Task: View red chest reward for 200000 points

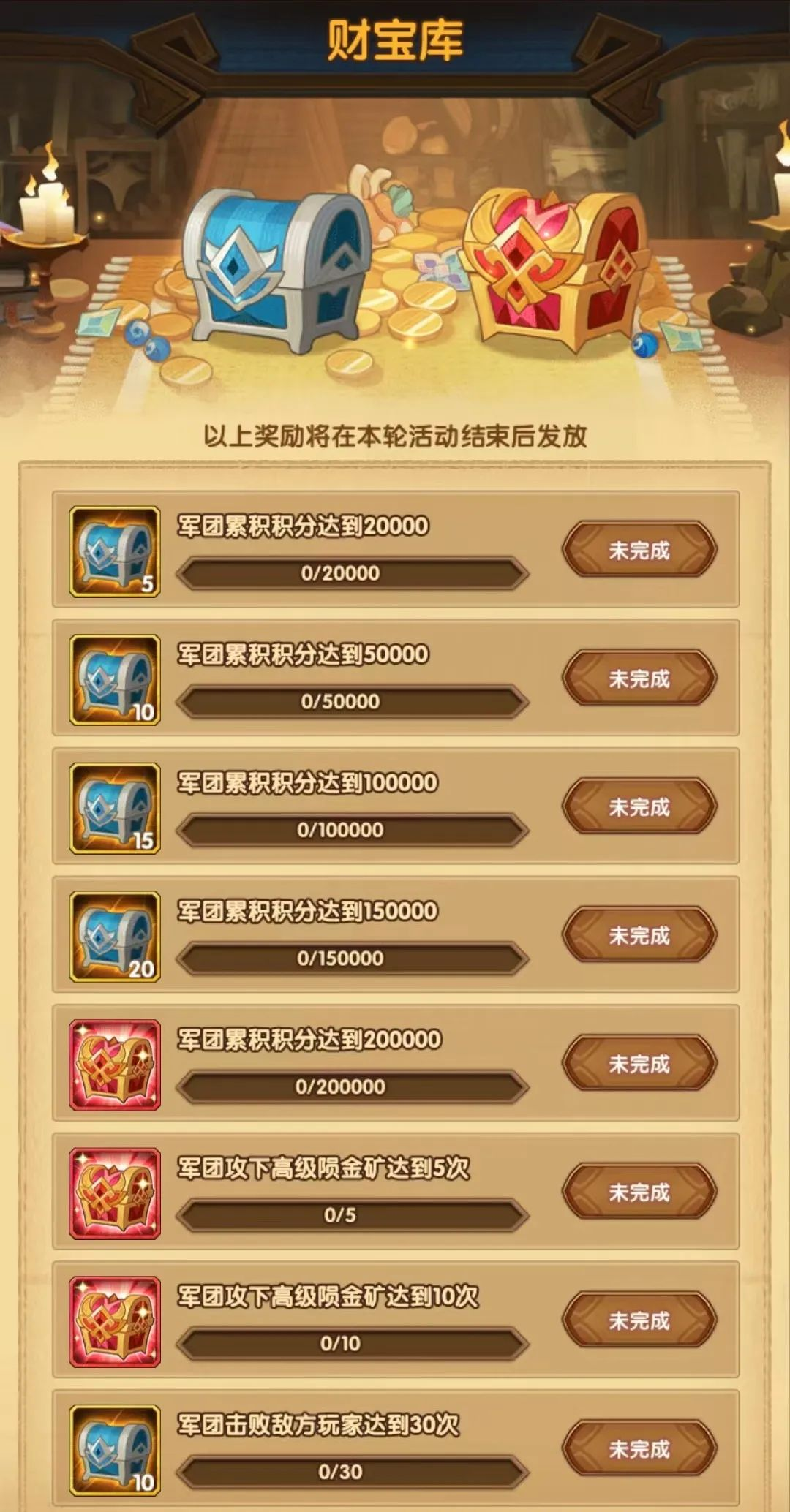Action: 115,1065
